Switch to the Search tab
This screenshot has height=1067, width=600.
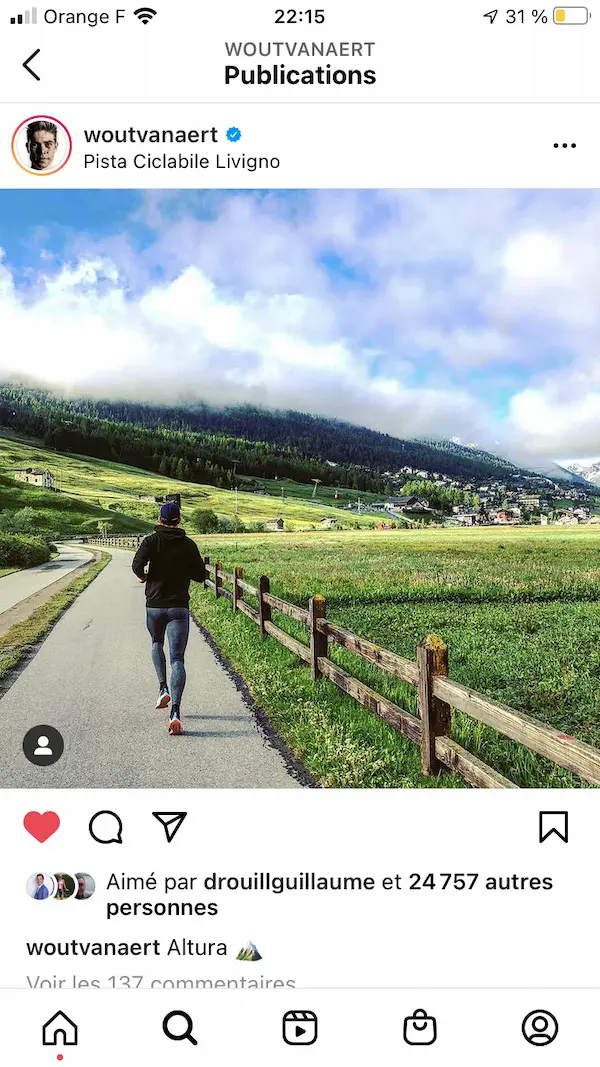[x=180, y=1028]
